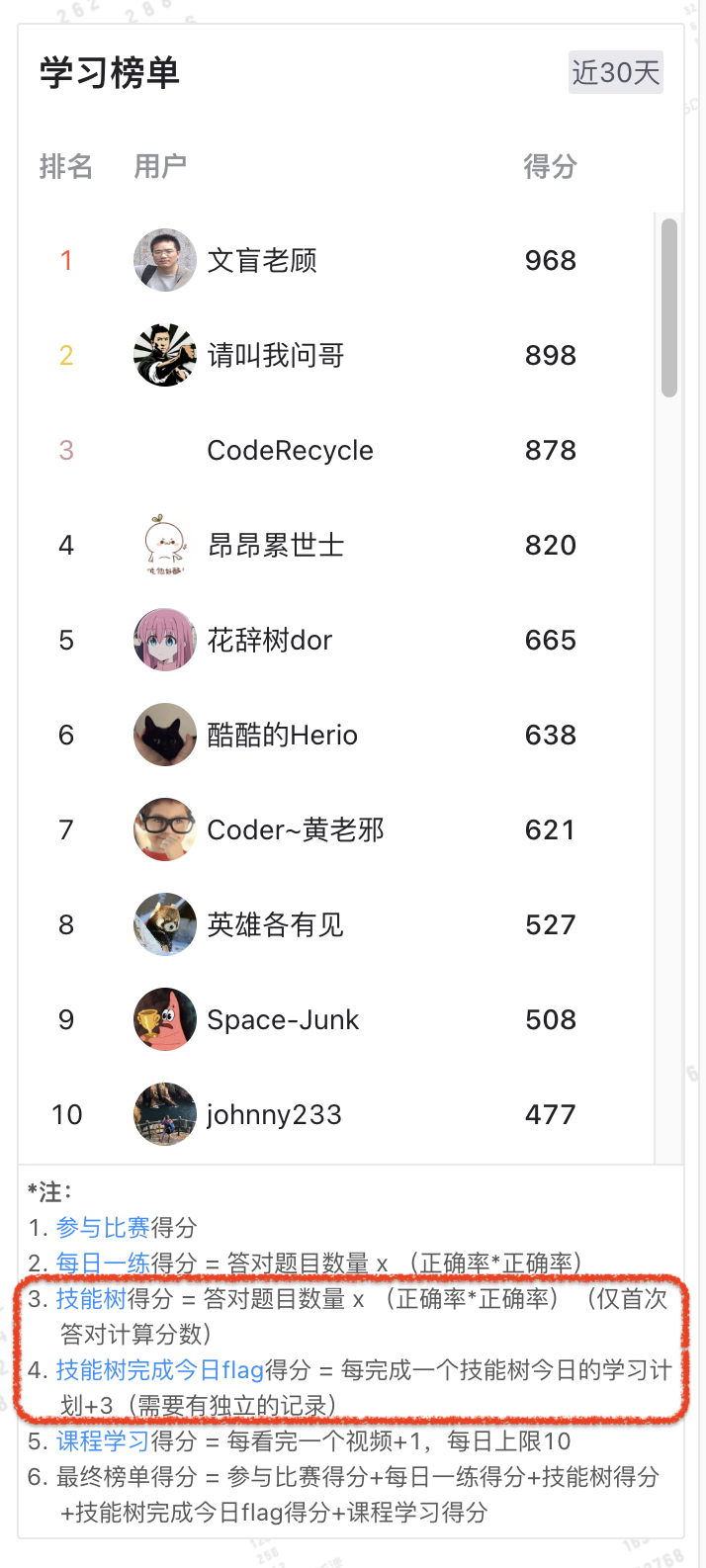Open Space-Junk's profile
This screenshot has height=1568, width=706.
283,1020
